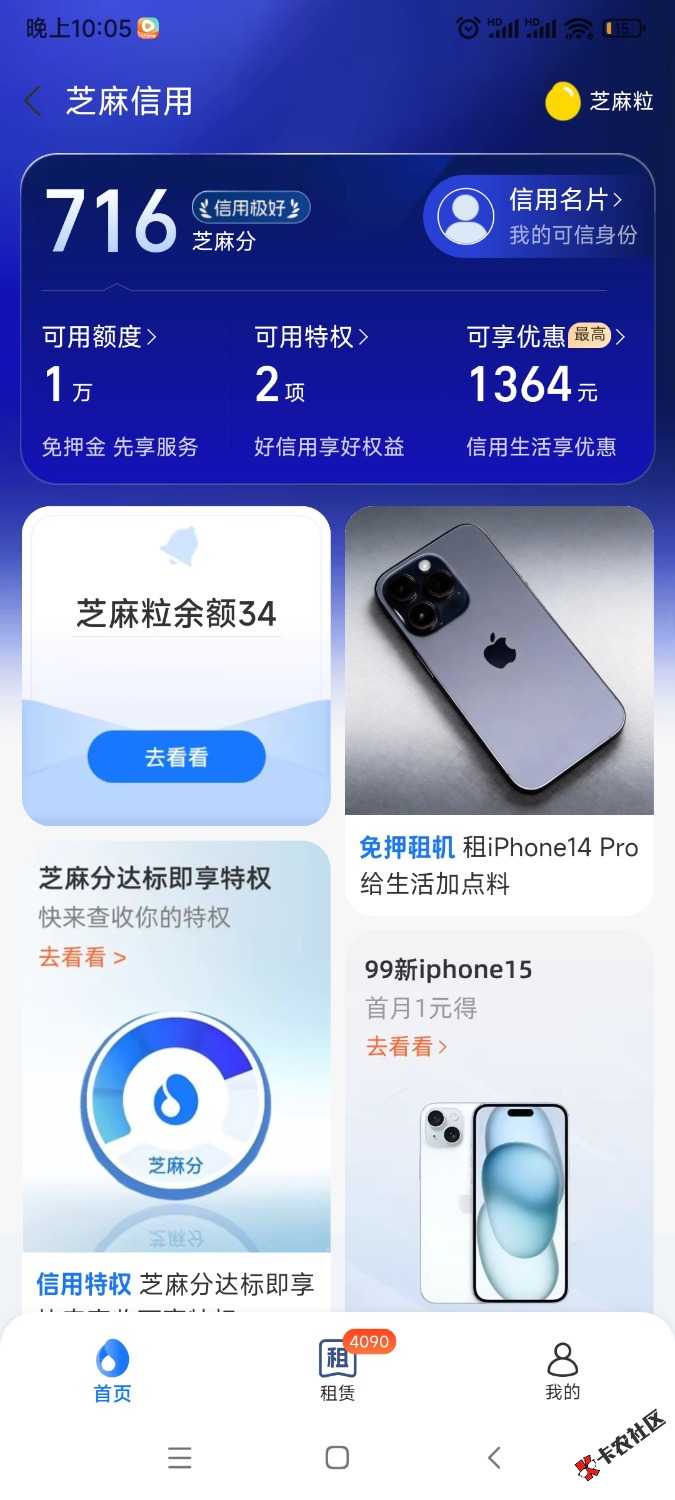Go back using the top-left arrow

coord(33,101)
